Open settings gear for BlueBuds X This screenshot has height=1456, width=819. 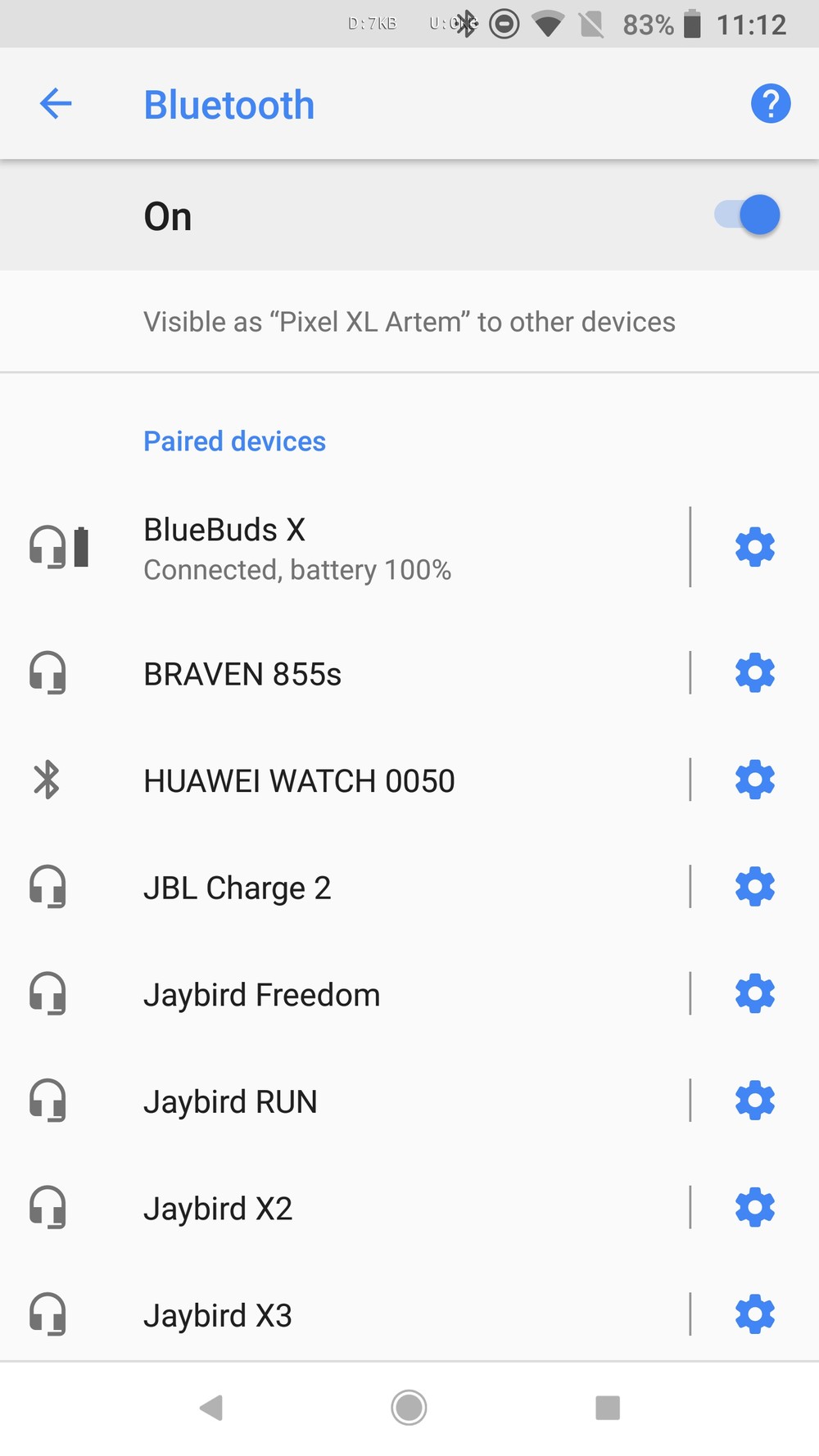[754, 547]
